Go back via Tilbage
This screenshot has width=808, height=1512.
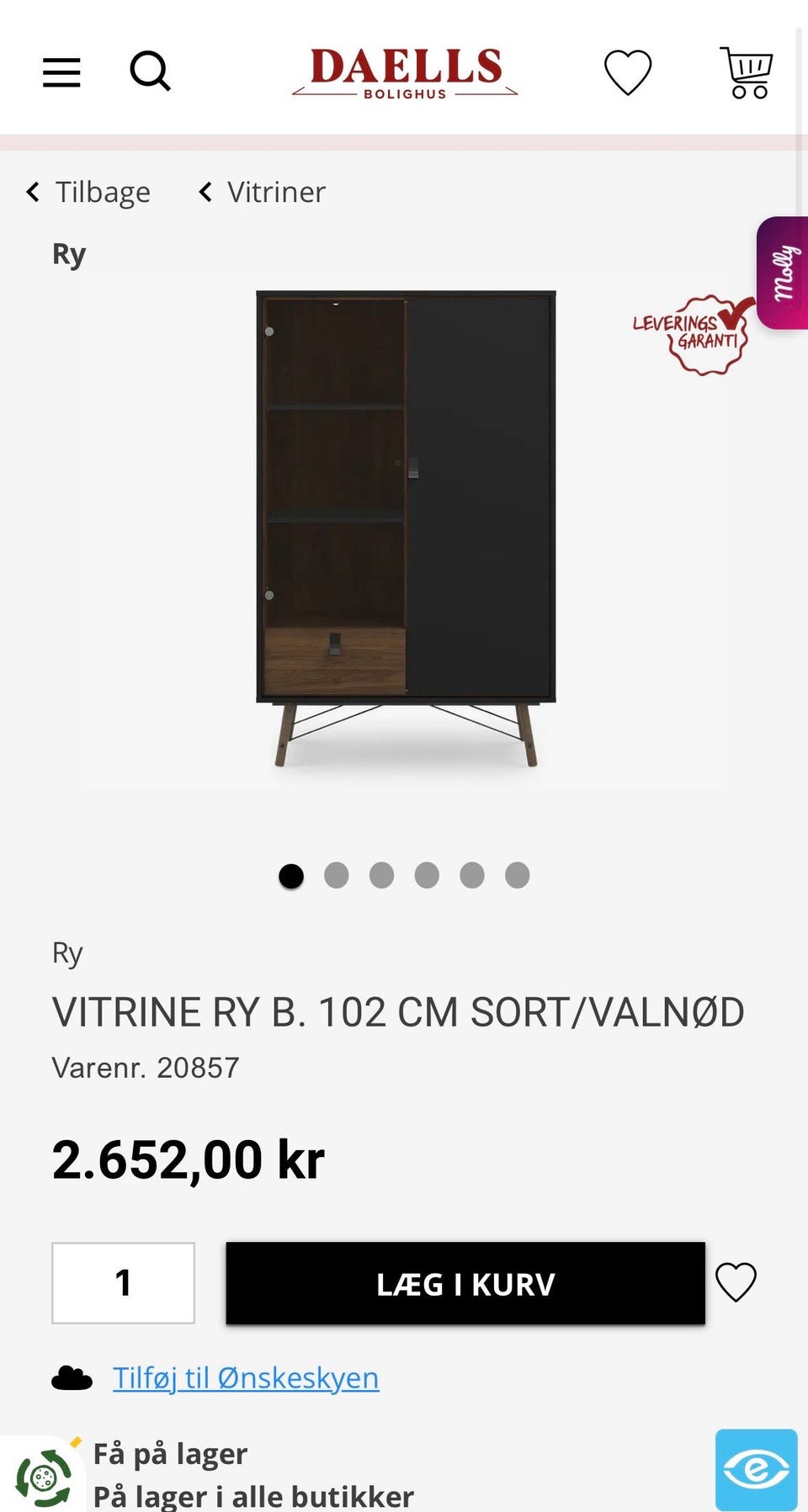click(89, 193)
